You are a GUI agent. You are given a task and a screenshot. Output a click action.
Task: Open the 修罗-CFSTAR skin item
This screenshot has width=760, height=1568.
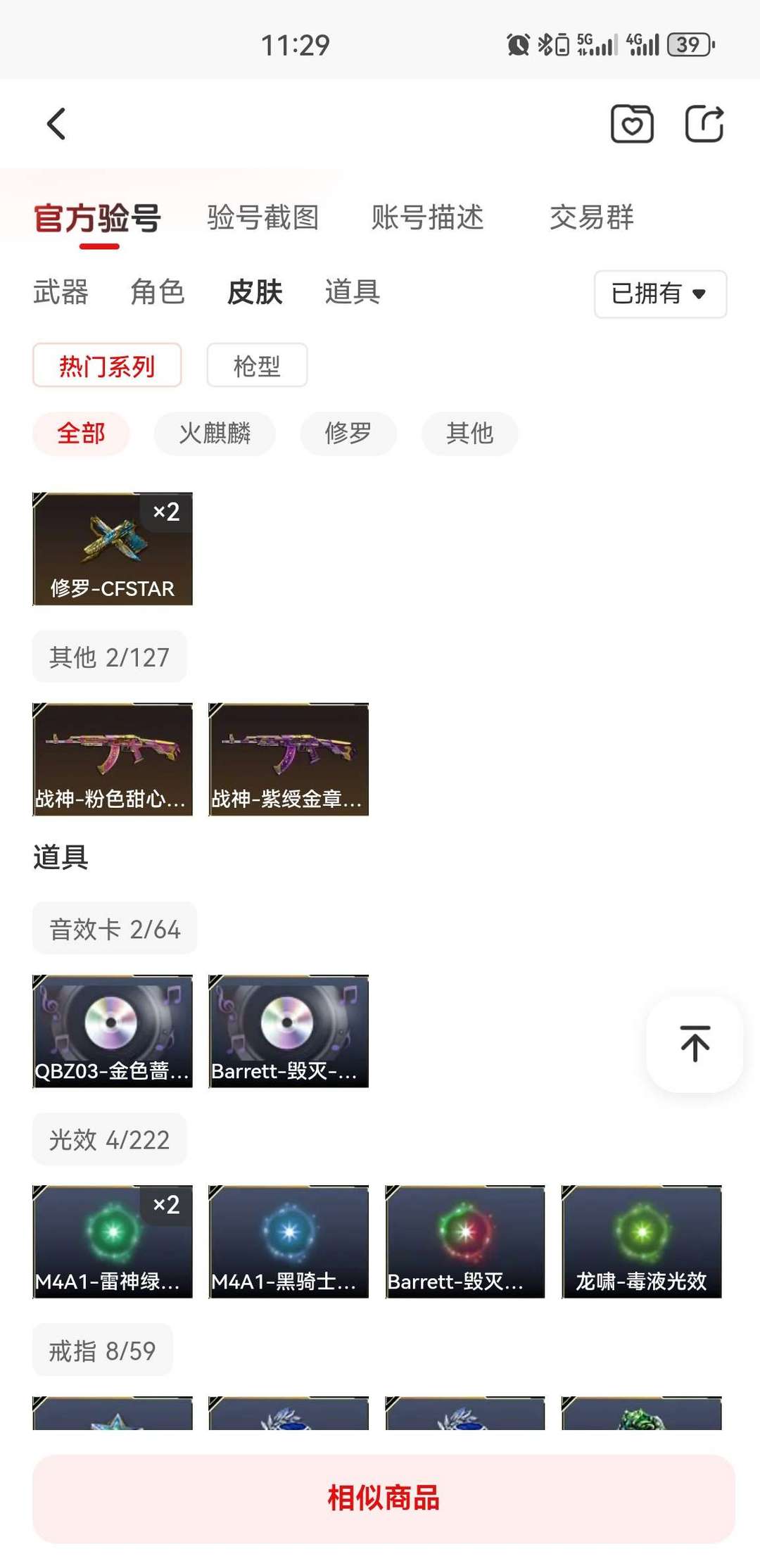pyautogui.click(x=113, y=549)
